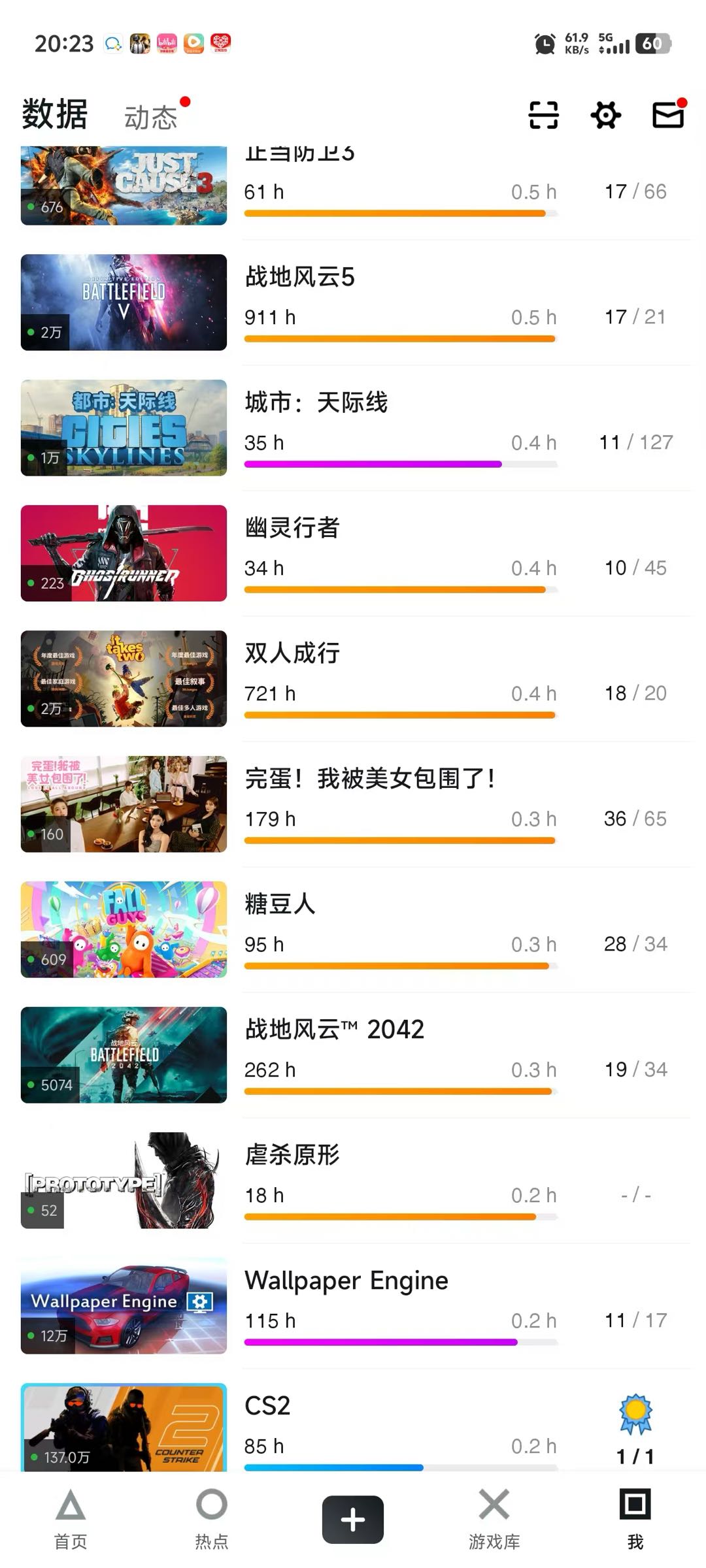Open the scan icon in the header
The height and width of the screenshot is (1568, 706).
(x=543, y=115)
